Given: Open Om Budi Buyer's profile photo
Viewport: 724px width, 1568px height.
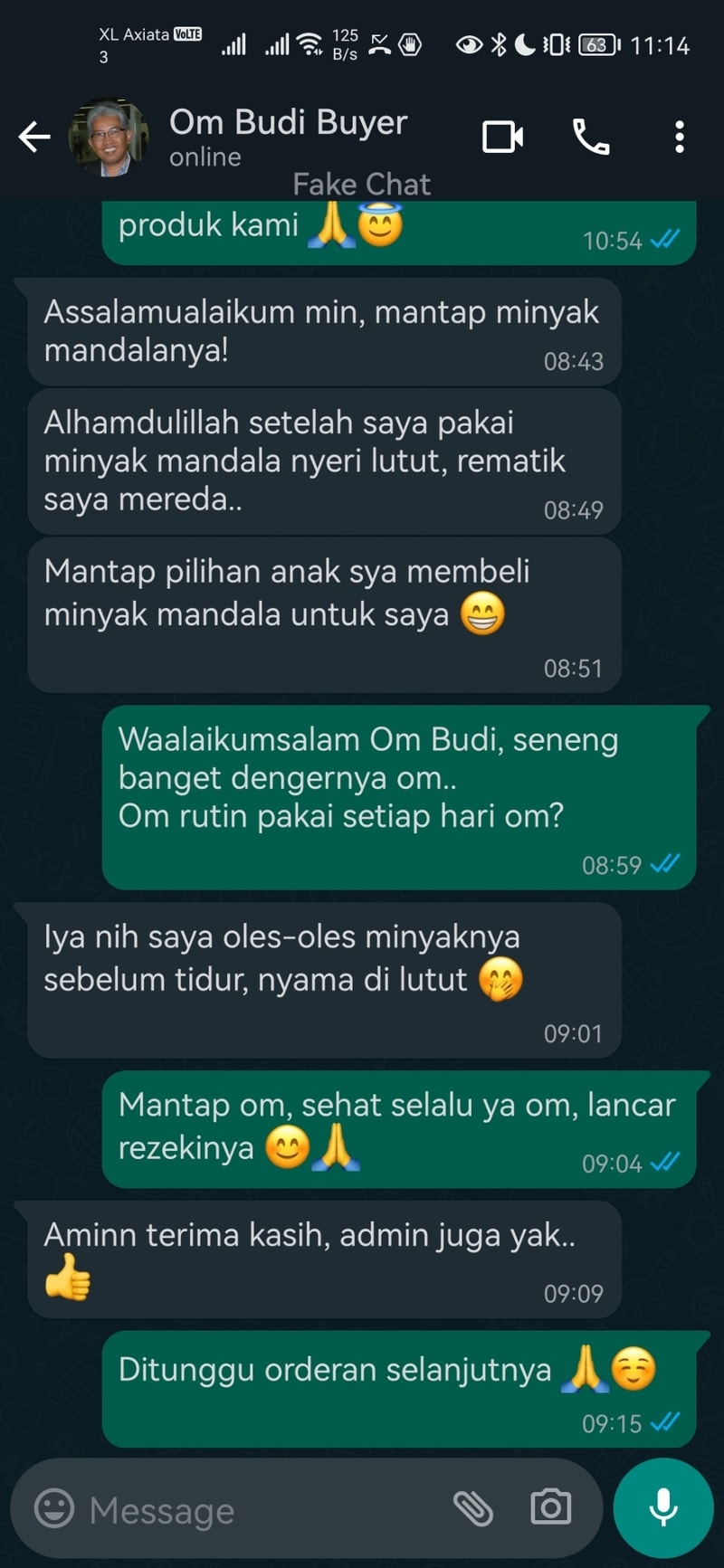Looking at the screenshot, I should [108, 138].
